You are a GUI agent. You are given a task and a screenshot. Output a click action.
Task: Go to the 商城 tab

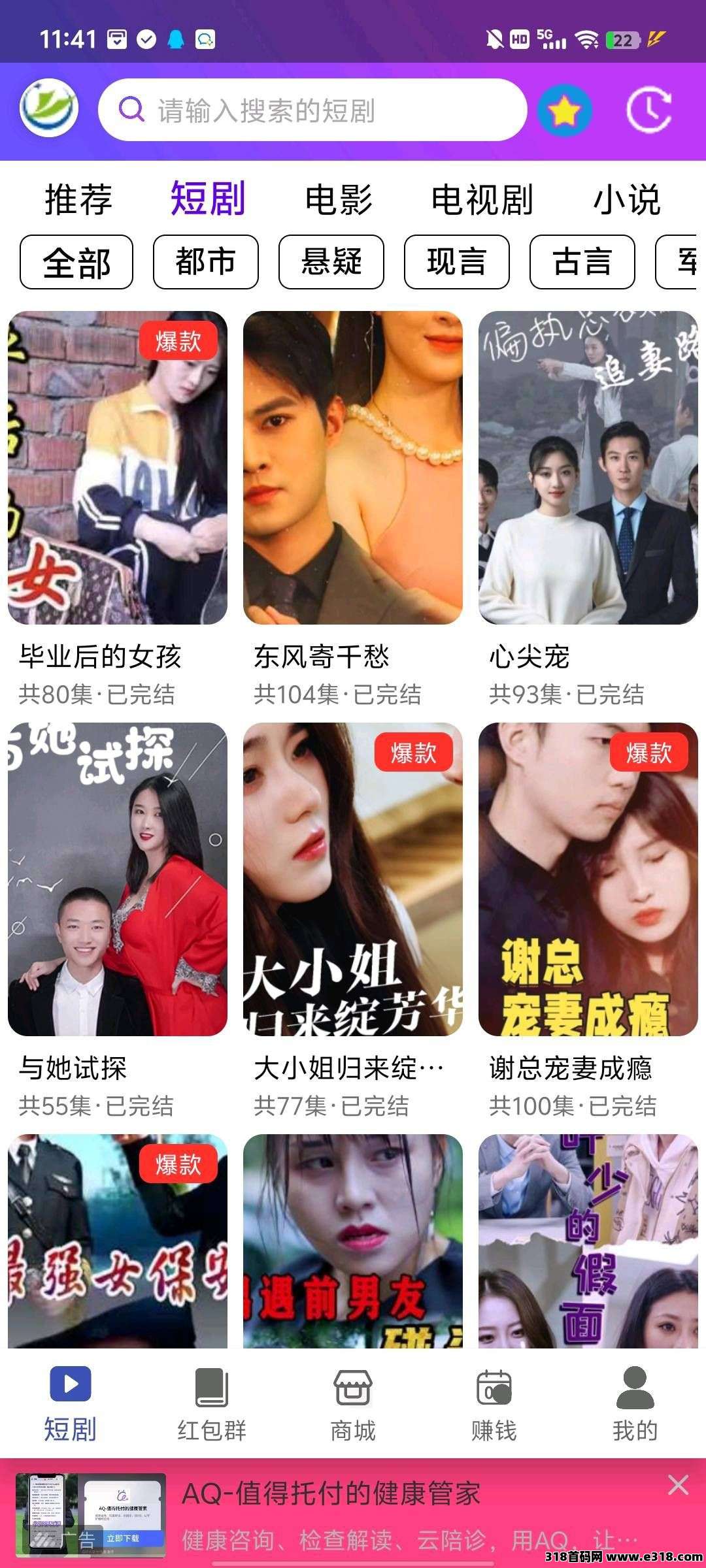[x=353, y=1403]
